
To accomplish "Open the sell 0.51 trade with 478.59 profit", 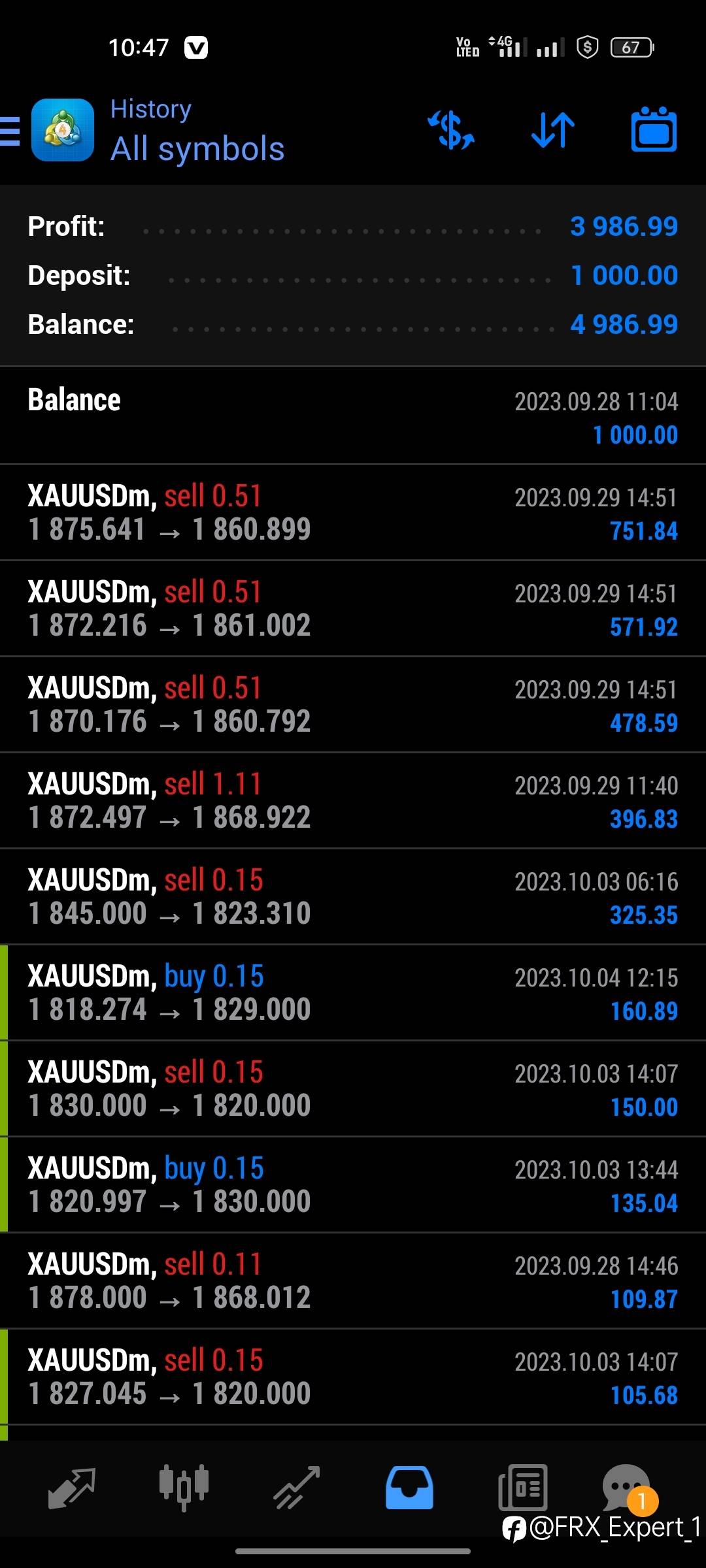I will [x=353, y=705].
